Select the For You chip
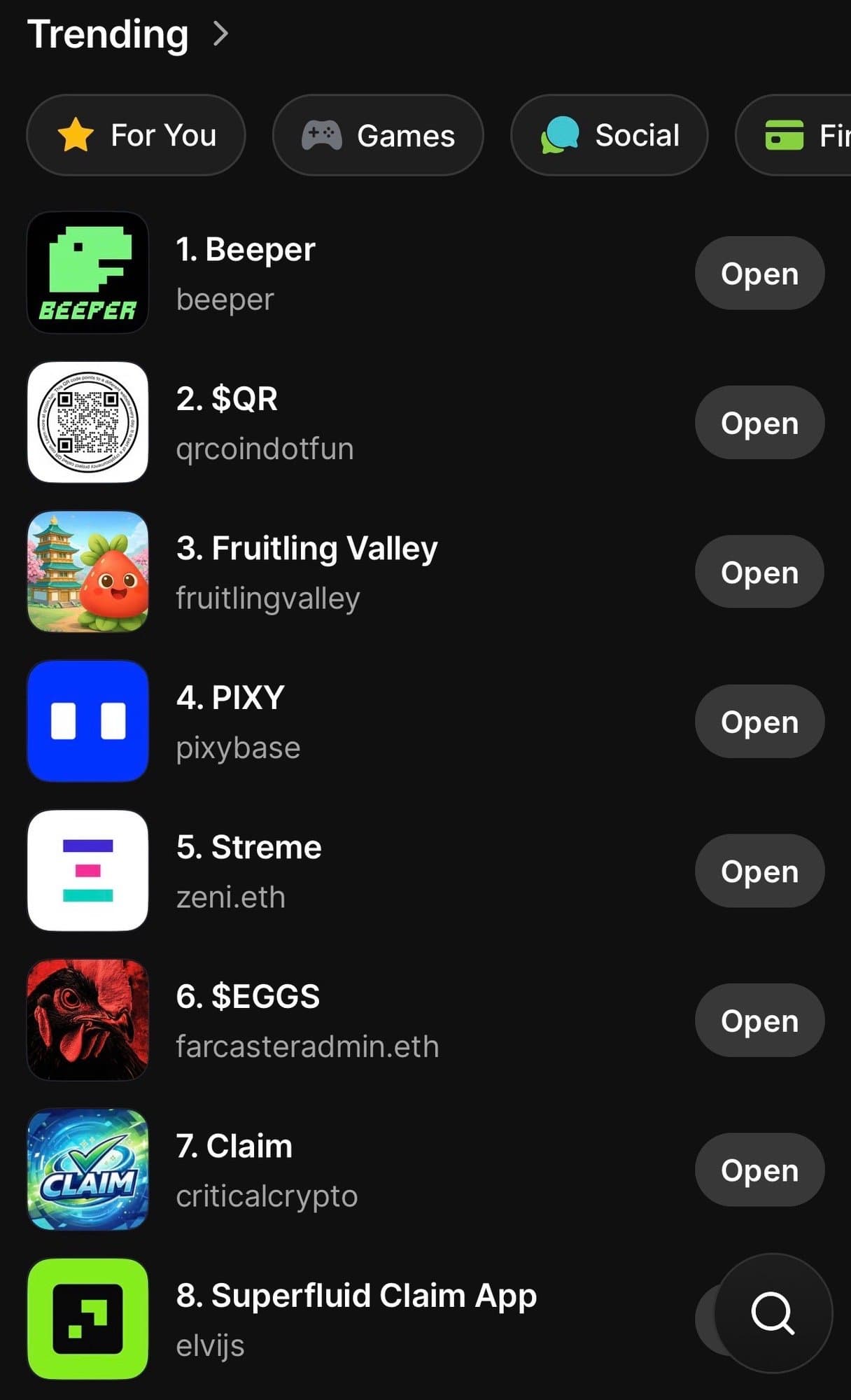 [136, 135]
